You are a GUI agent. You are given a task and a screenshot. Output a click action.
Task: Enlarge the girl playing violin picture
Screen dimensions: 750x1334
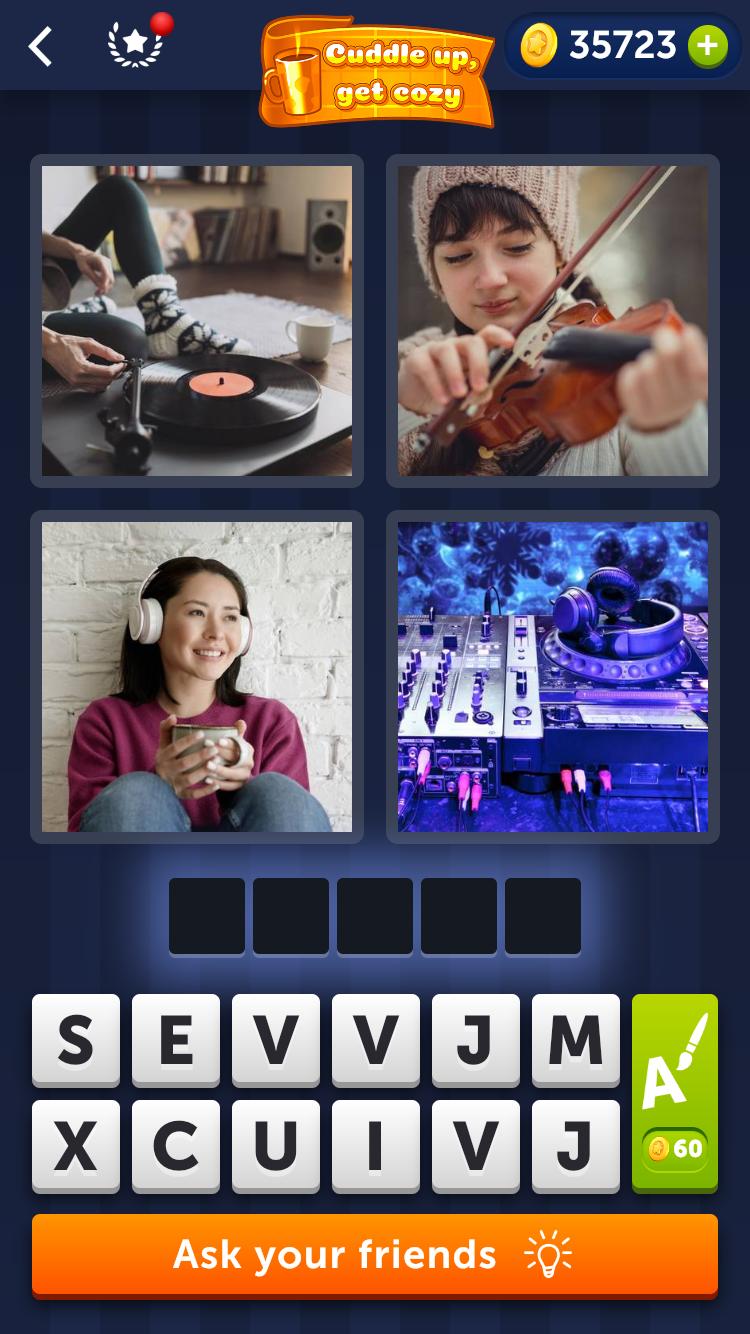(553, 321)
